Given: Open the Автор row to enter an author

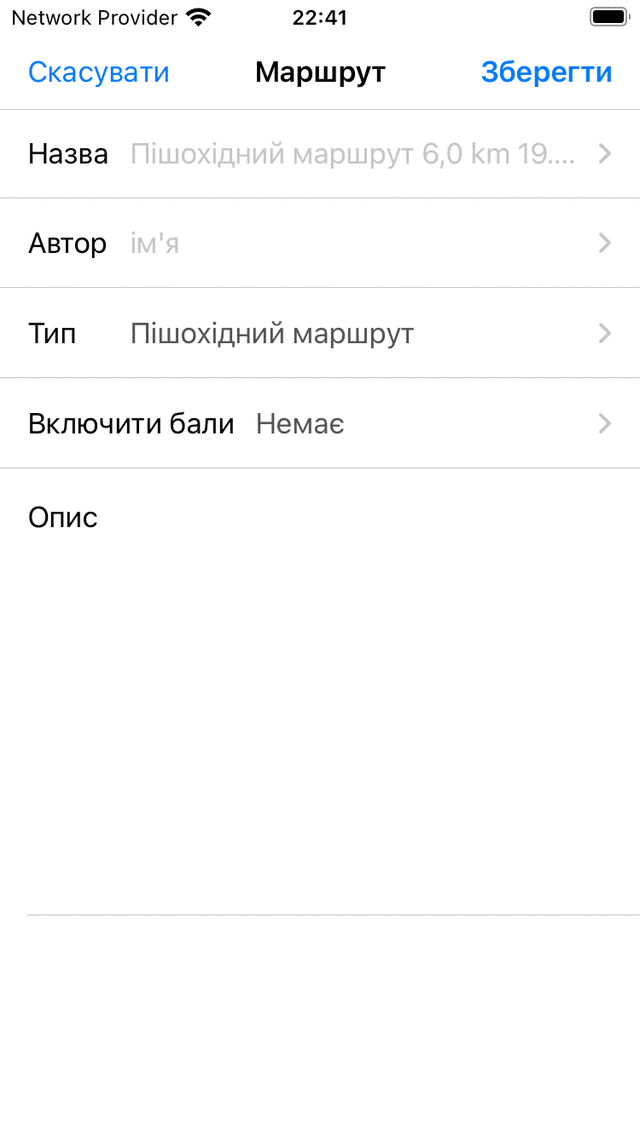Looking at the screenshot, I should click(320, 244).
